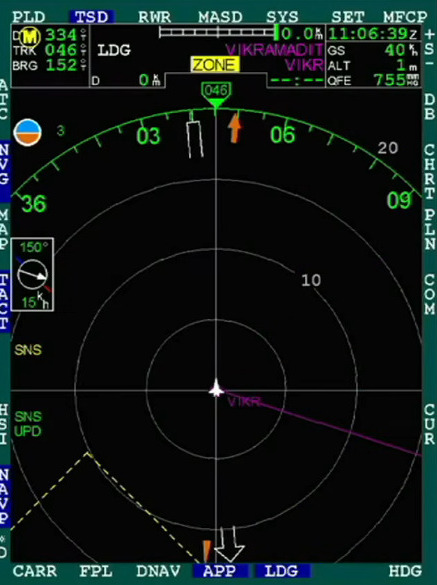Select the TSD page
Screen dimensions: 437x585
click(x=92, y=17)
